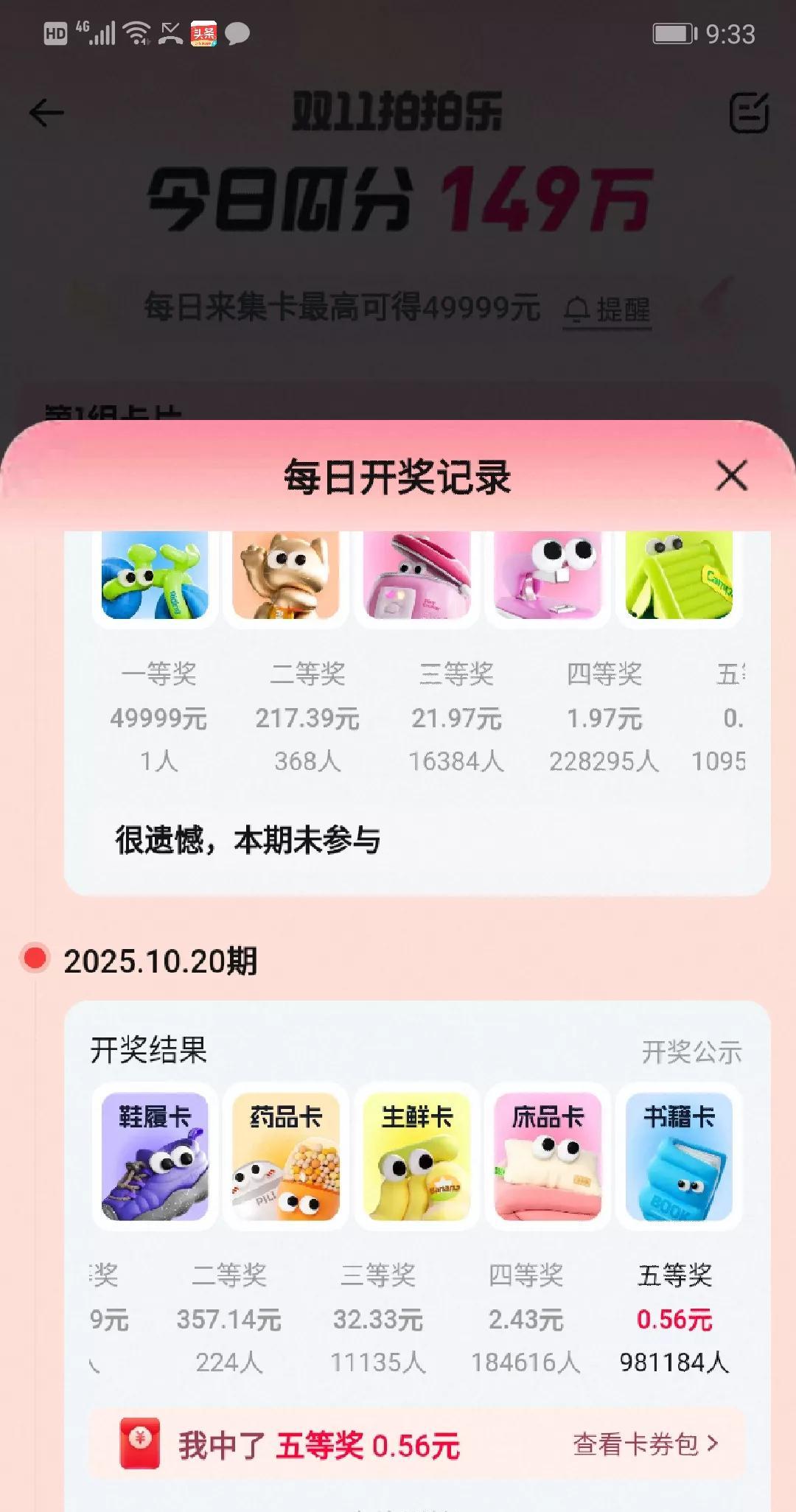Close the 每日开奖记录 popup
796x1512 pixels.
click(x=732, y=476)
